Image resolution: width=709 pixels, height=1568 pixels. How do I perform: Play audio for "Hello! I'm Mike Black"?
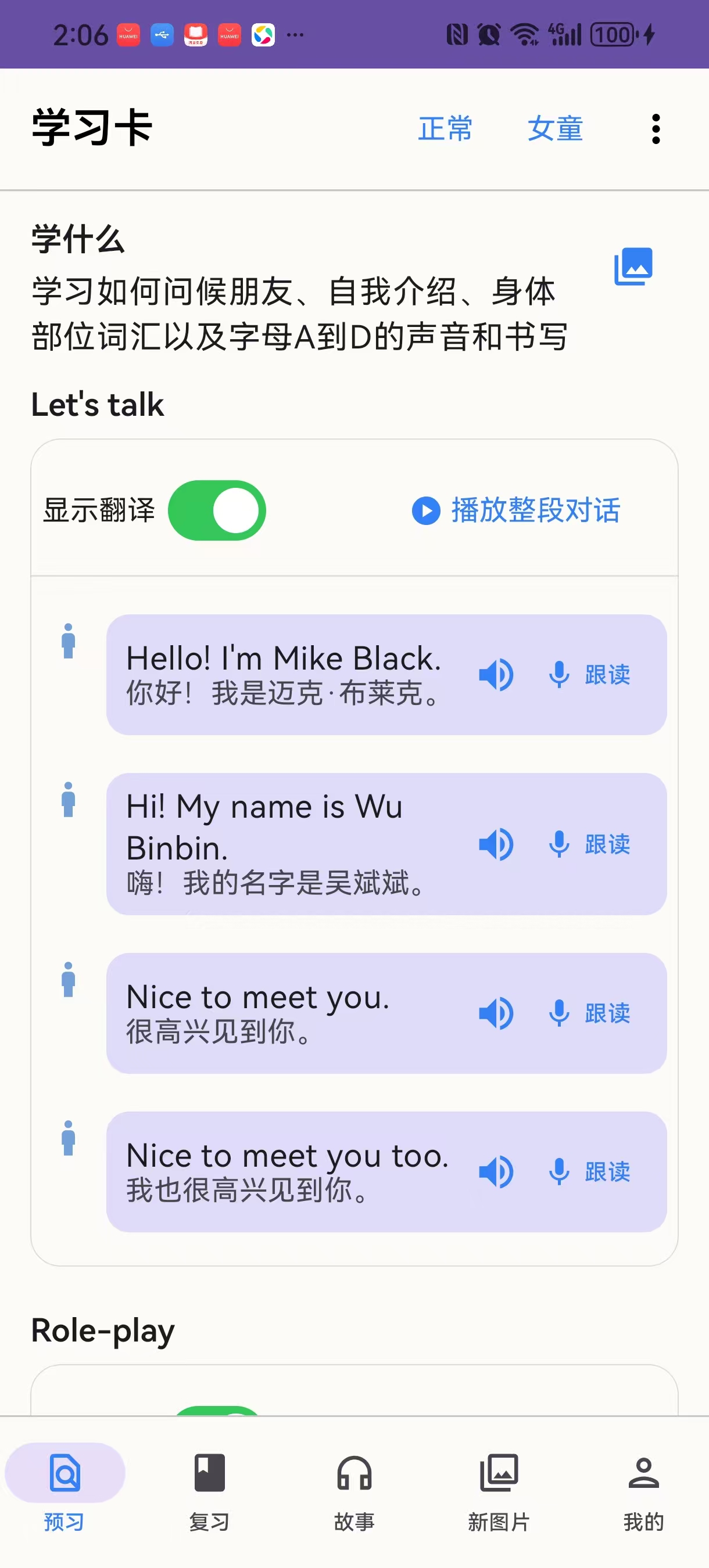(x=496, y=675)
